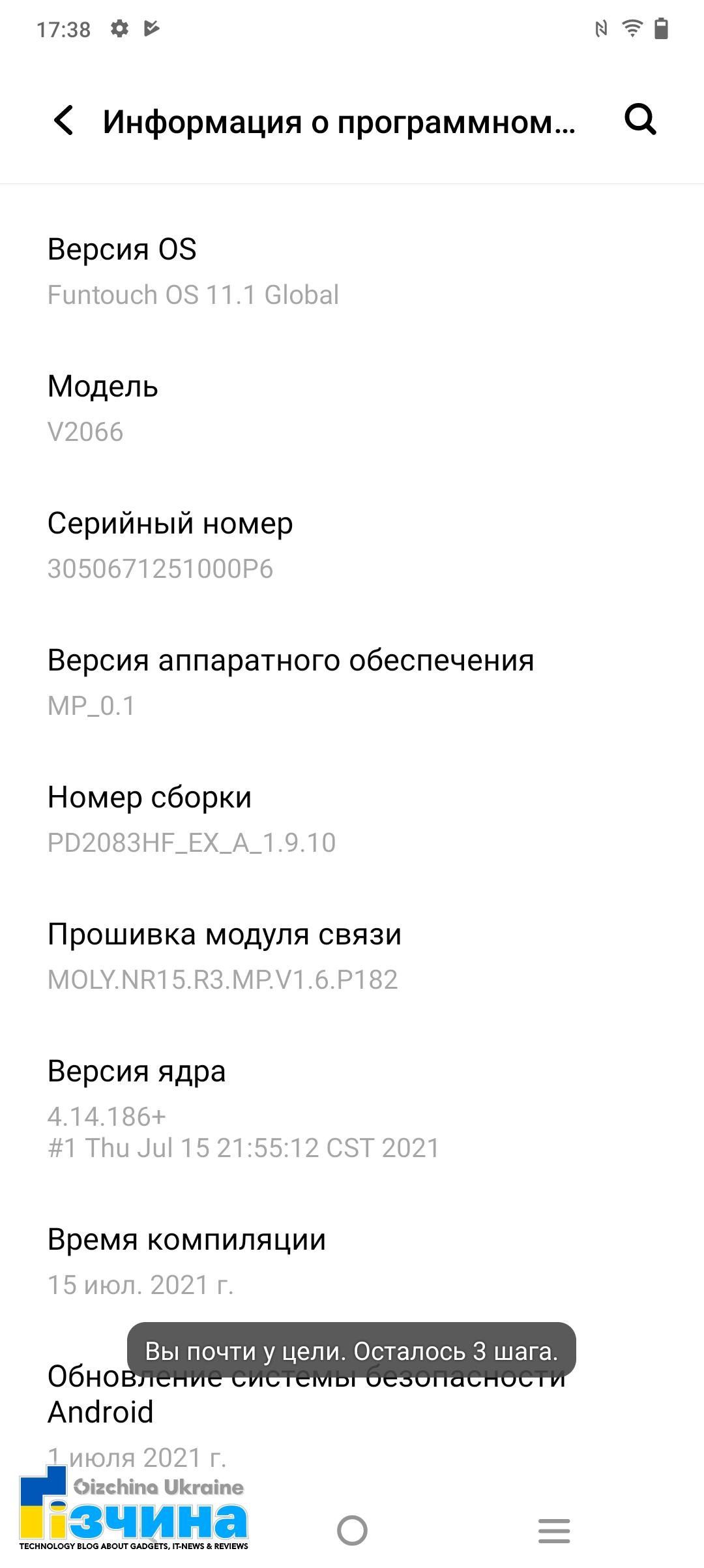Go back from the software information screen
The height and width of the screenshot is (1568, 704).
pos(64,121)
